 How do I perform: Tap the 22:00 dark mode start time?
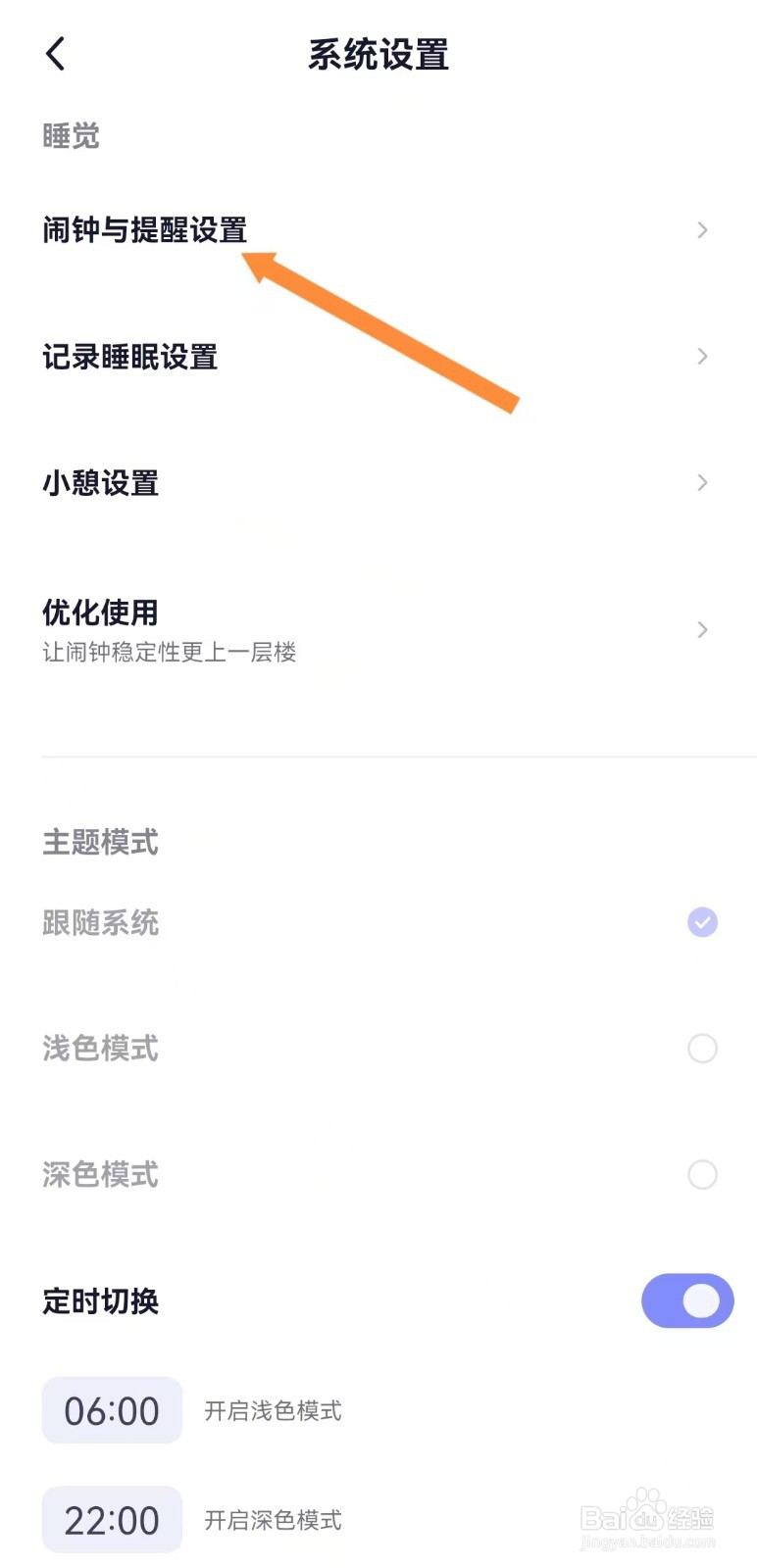click(112, 1519)
